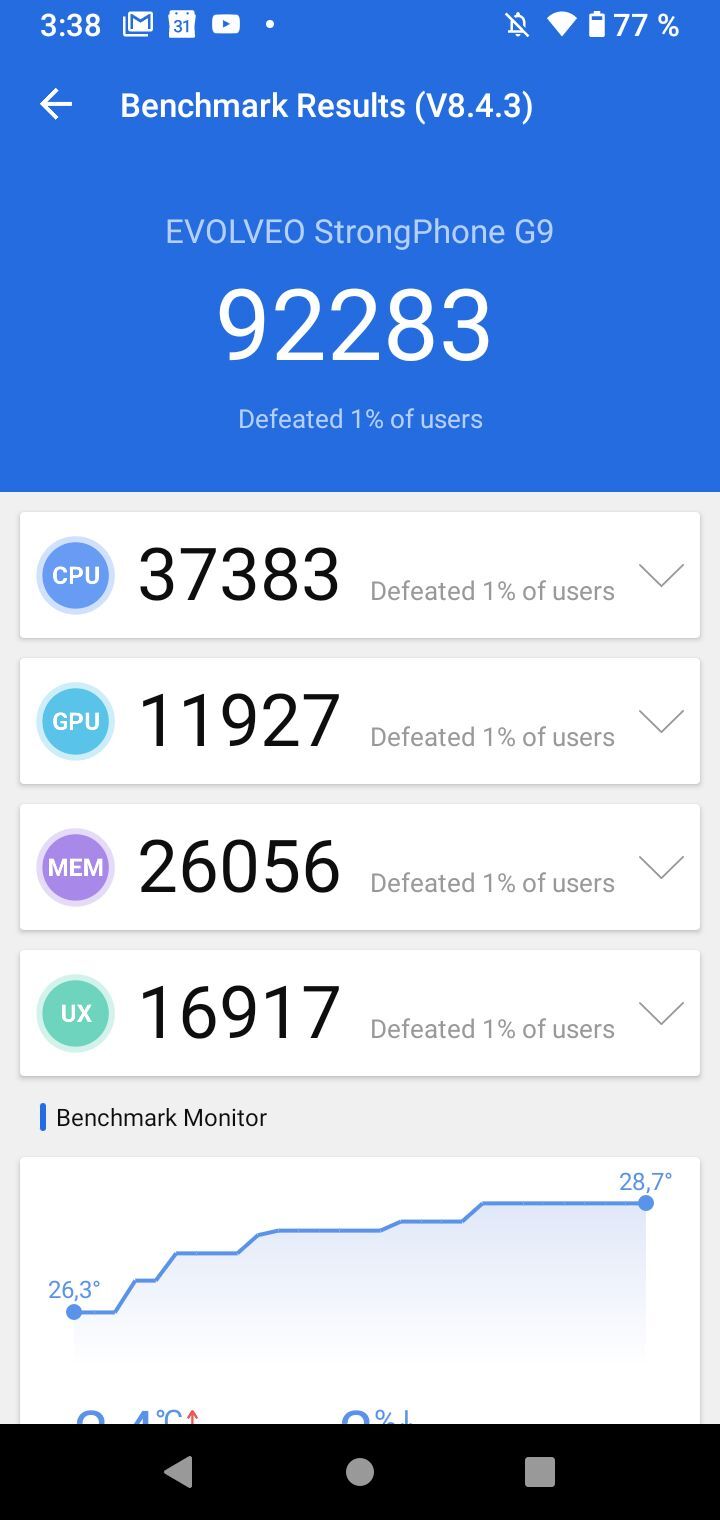The height and width of the screenshot is (1520, 720).
Task: Tap the system home button
Action: pos(360,1472)
